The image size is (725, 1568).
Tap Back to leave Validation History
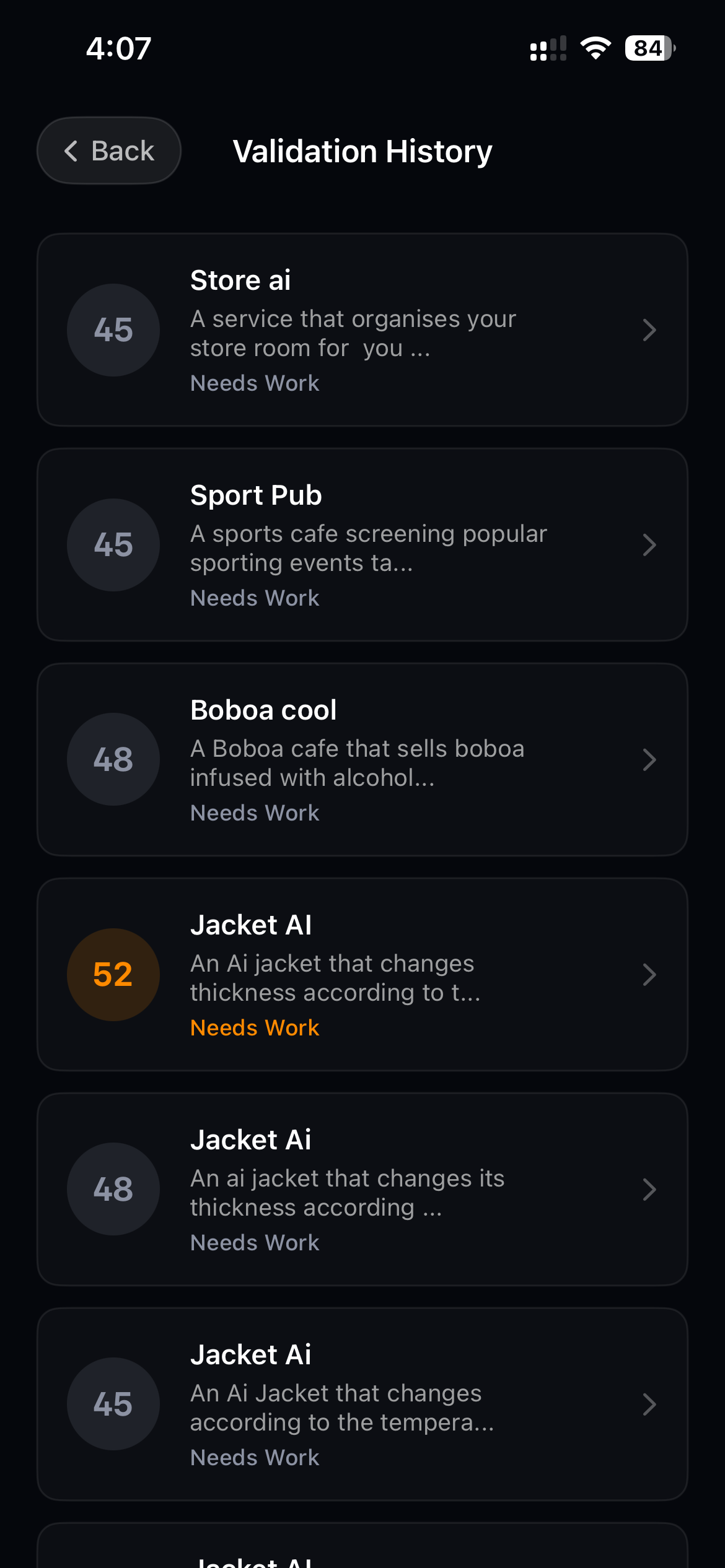click(108, 150)
